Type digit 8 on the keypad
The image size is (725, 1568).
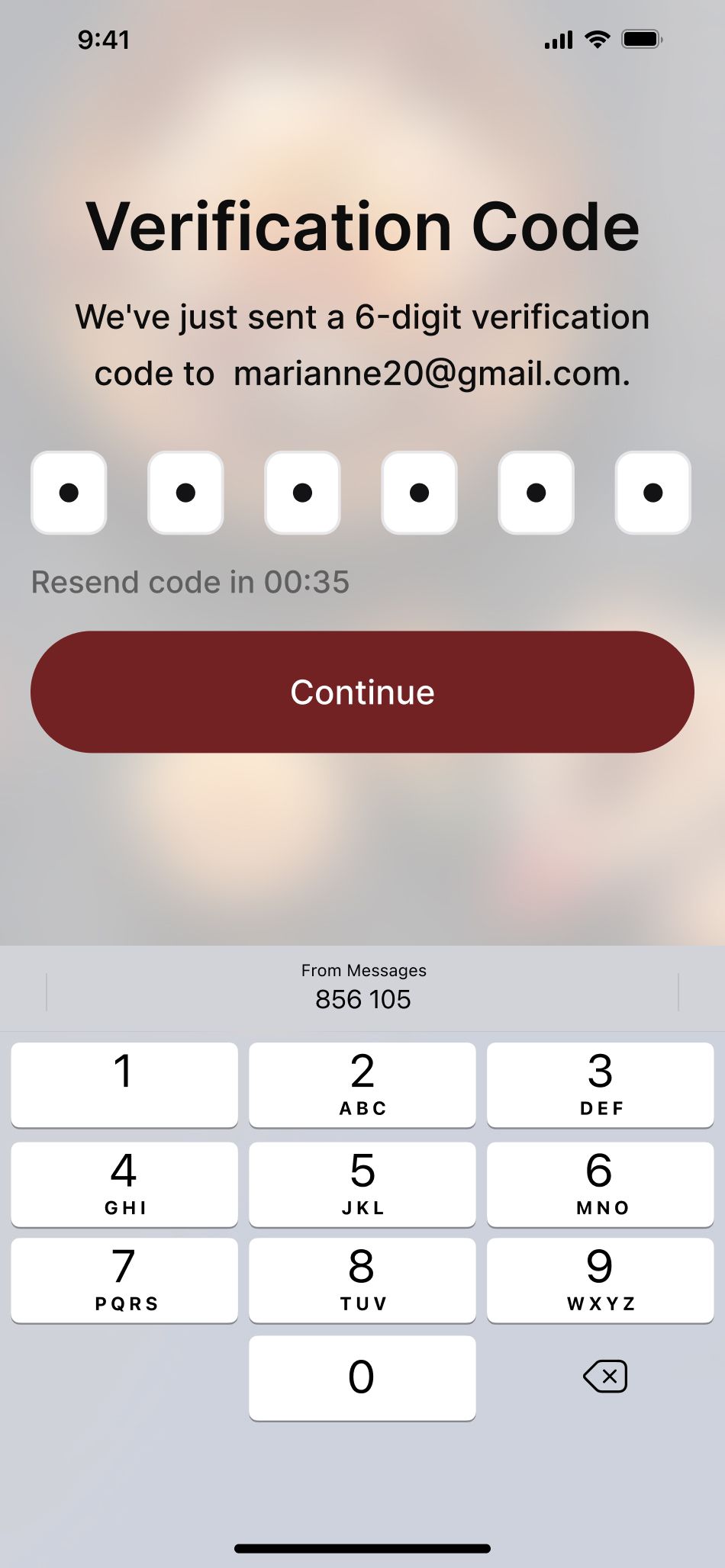tap(362, 1280)
